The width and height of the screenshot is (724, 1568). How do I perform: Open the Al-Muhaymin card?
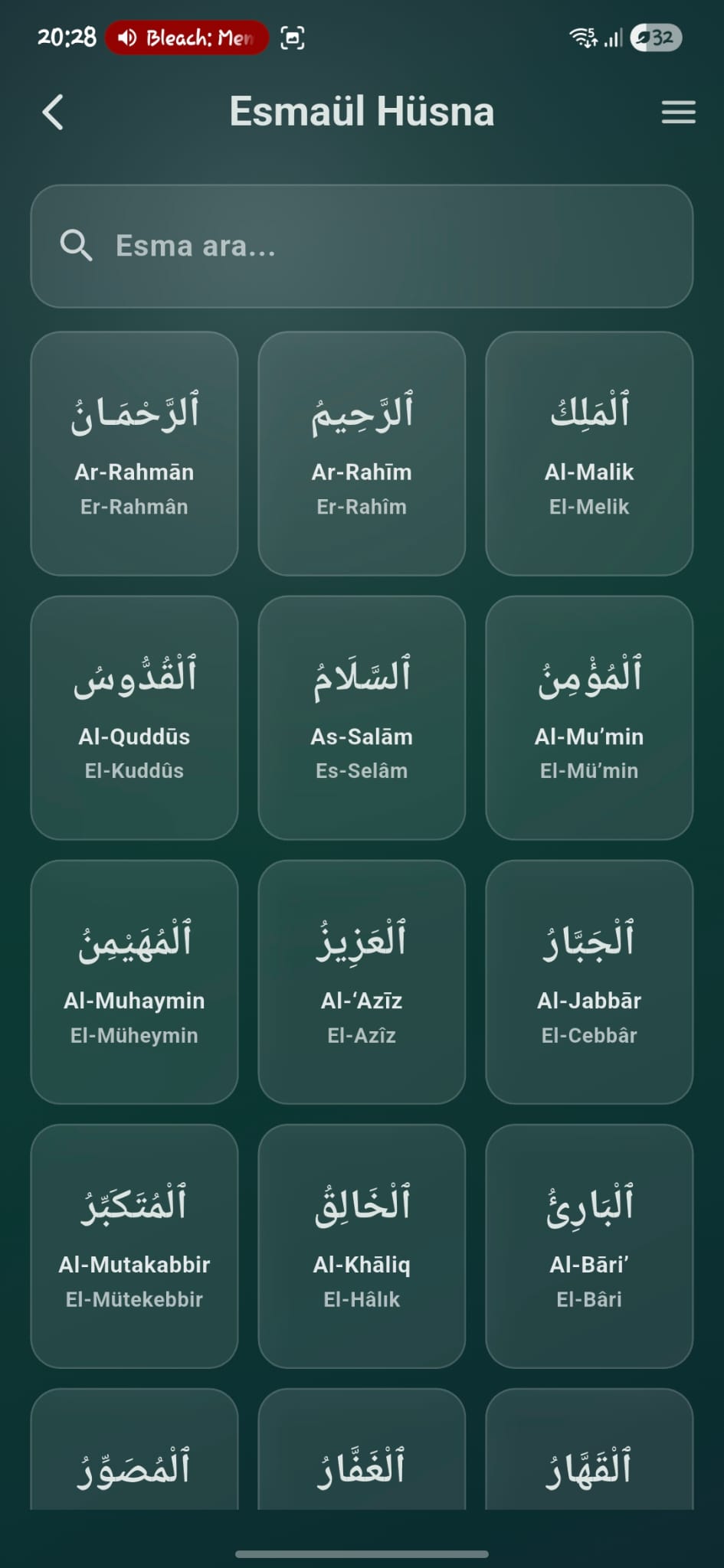point(134,982)
